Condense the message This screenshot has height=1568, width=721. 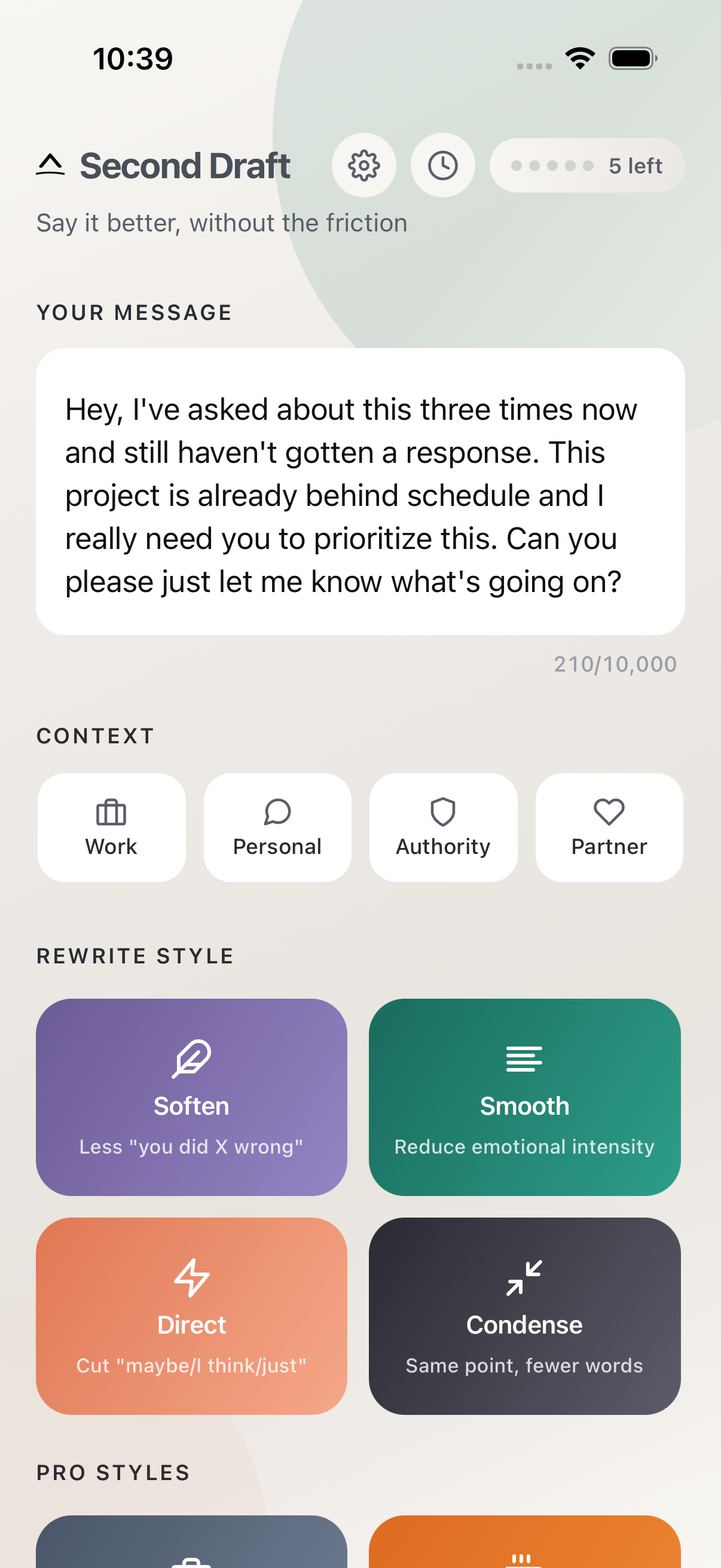(x=524, y=1316)
